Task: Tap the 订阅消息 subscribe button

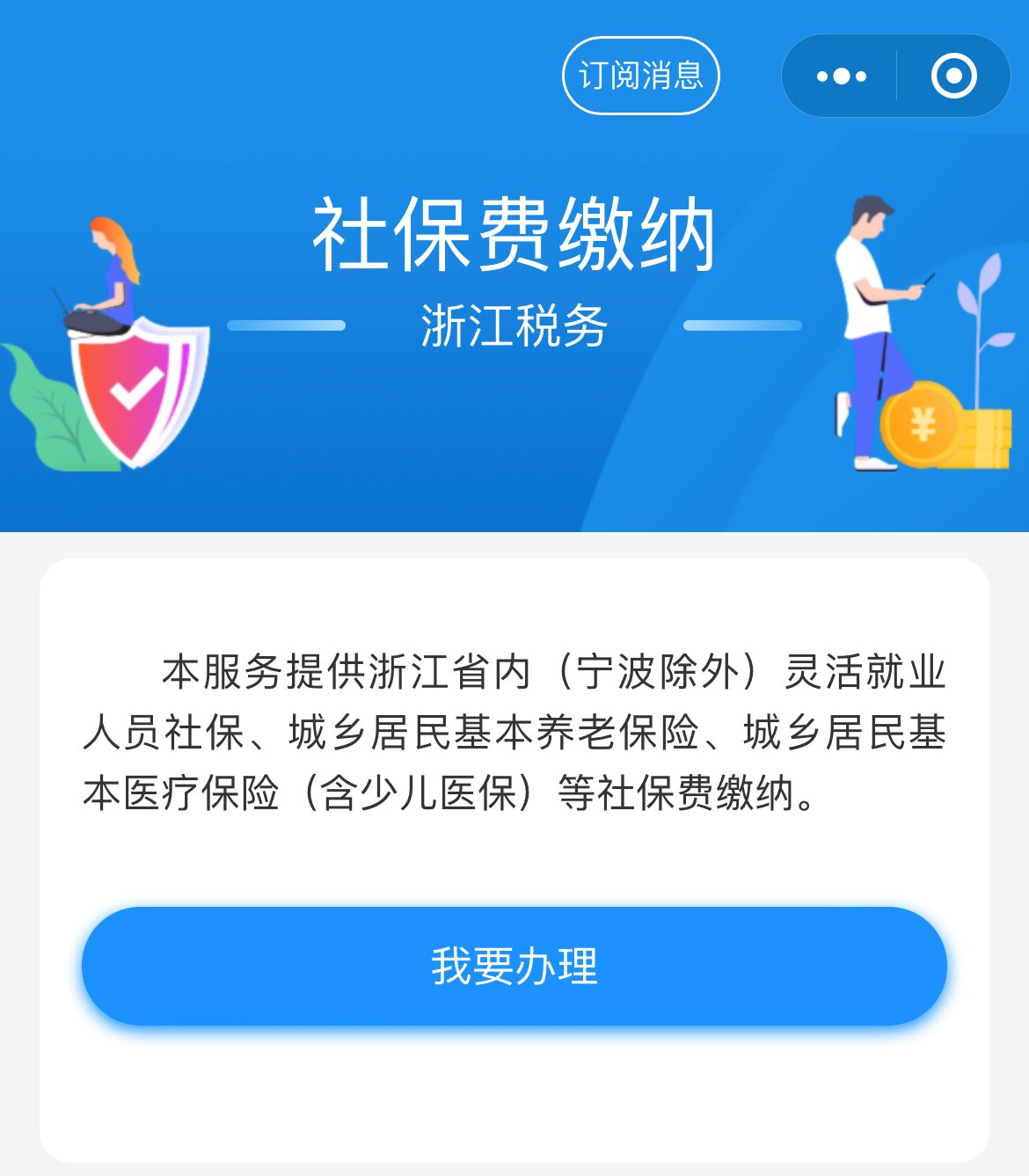Action: point(640,76)
